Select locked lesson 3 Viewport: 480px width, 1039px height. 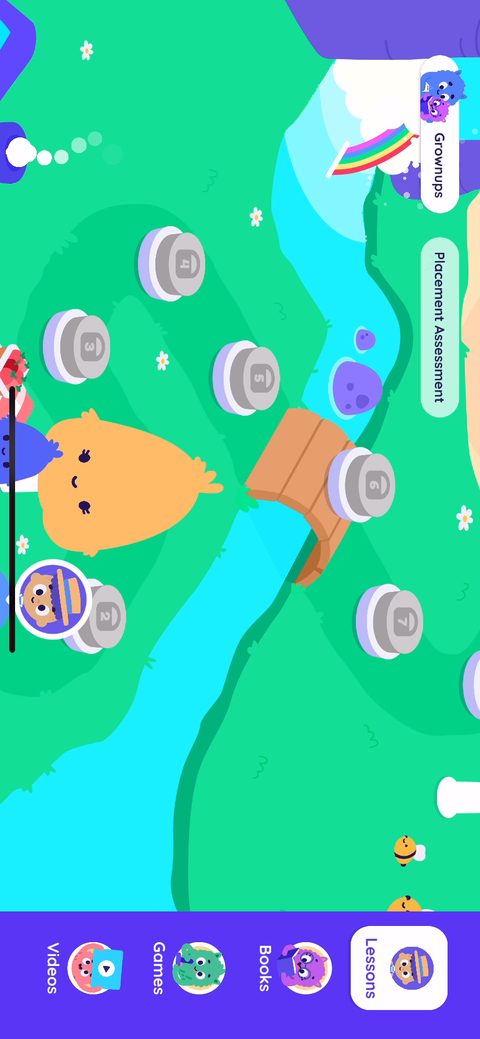click(77, 347)
